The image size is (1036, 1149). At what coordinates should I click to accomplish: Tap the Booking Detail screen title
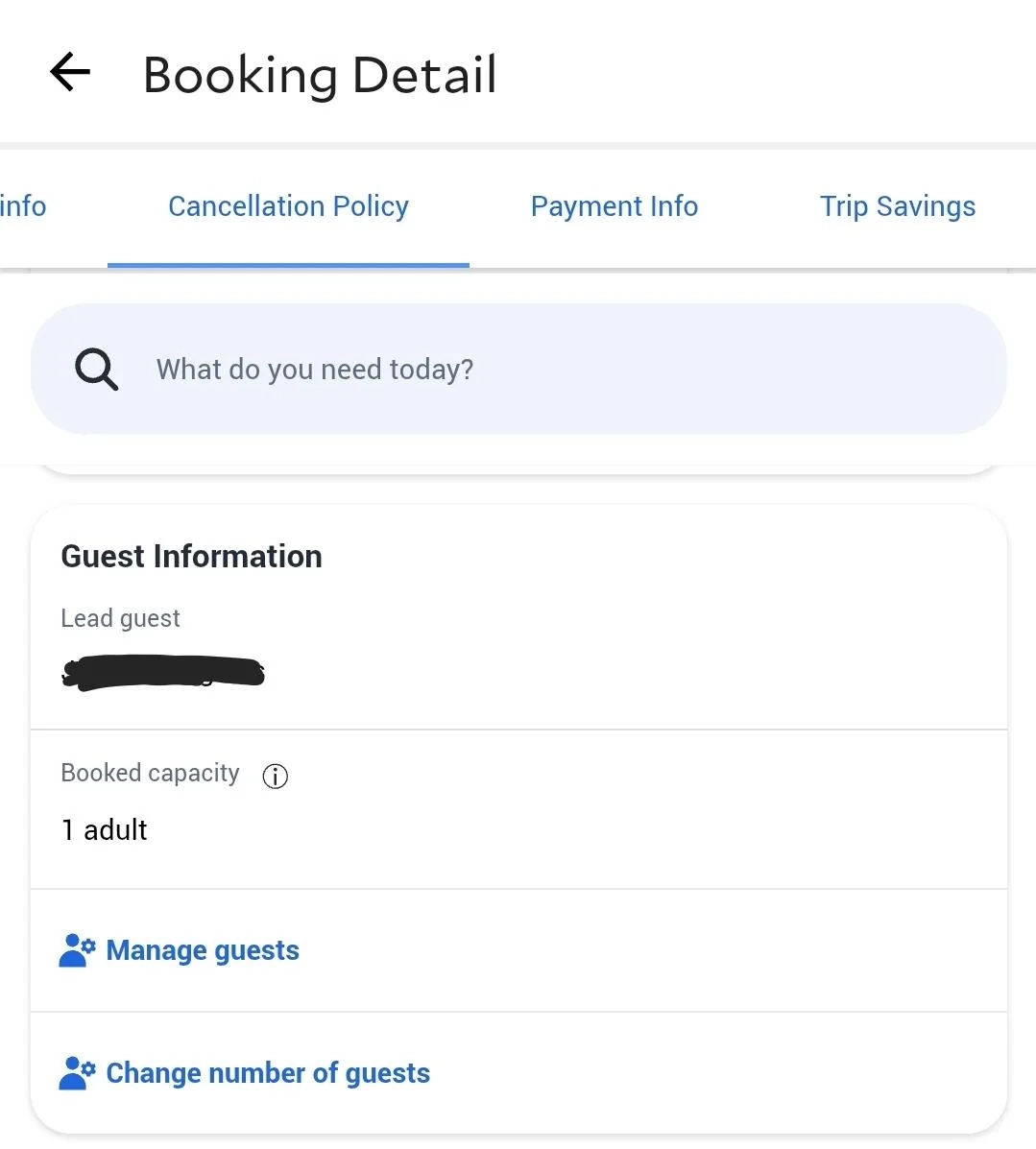point(320,74)
